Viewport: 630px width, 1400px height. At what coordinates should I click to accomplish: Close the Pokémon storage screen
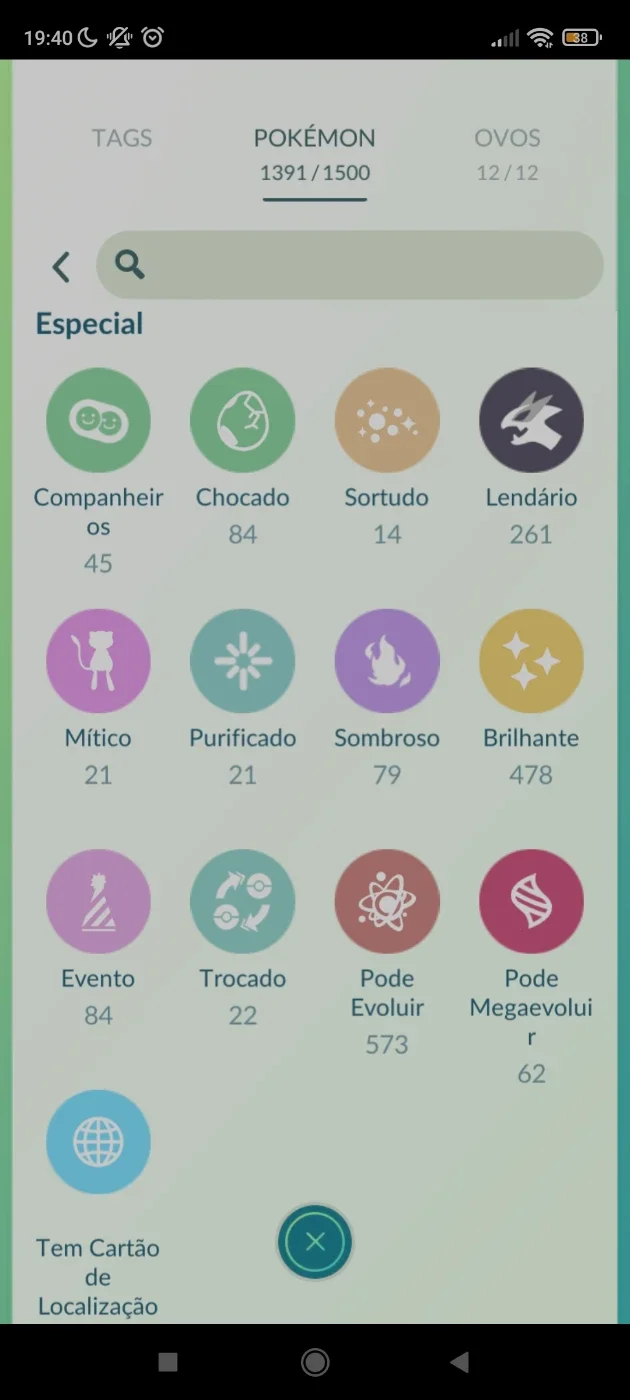(x=315, y=1242)
